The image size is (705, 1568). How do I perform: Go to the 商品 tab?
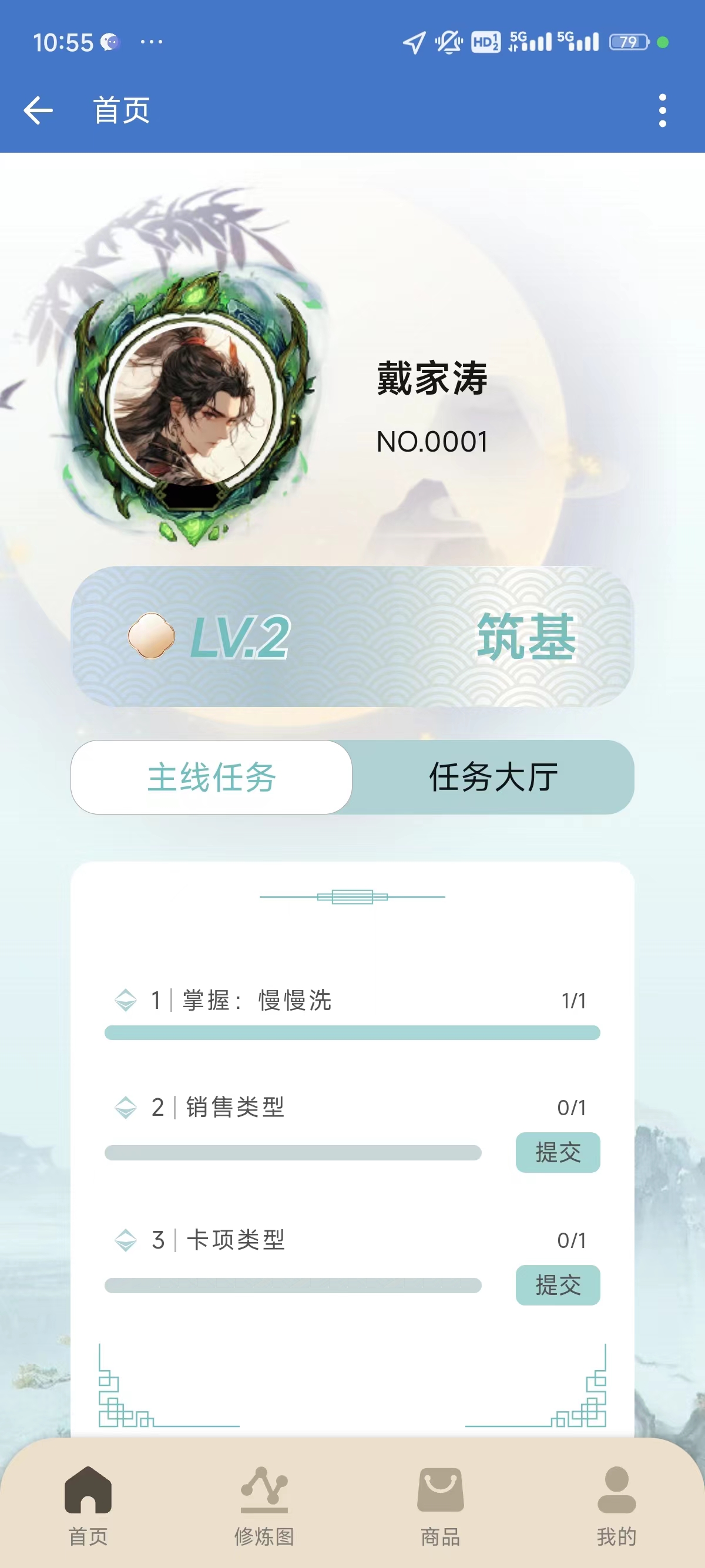[440, 1505]
